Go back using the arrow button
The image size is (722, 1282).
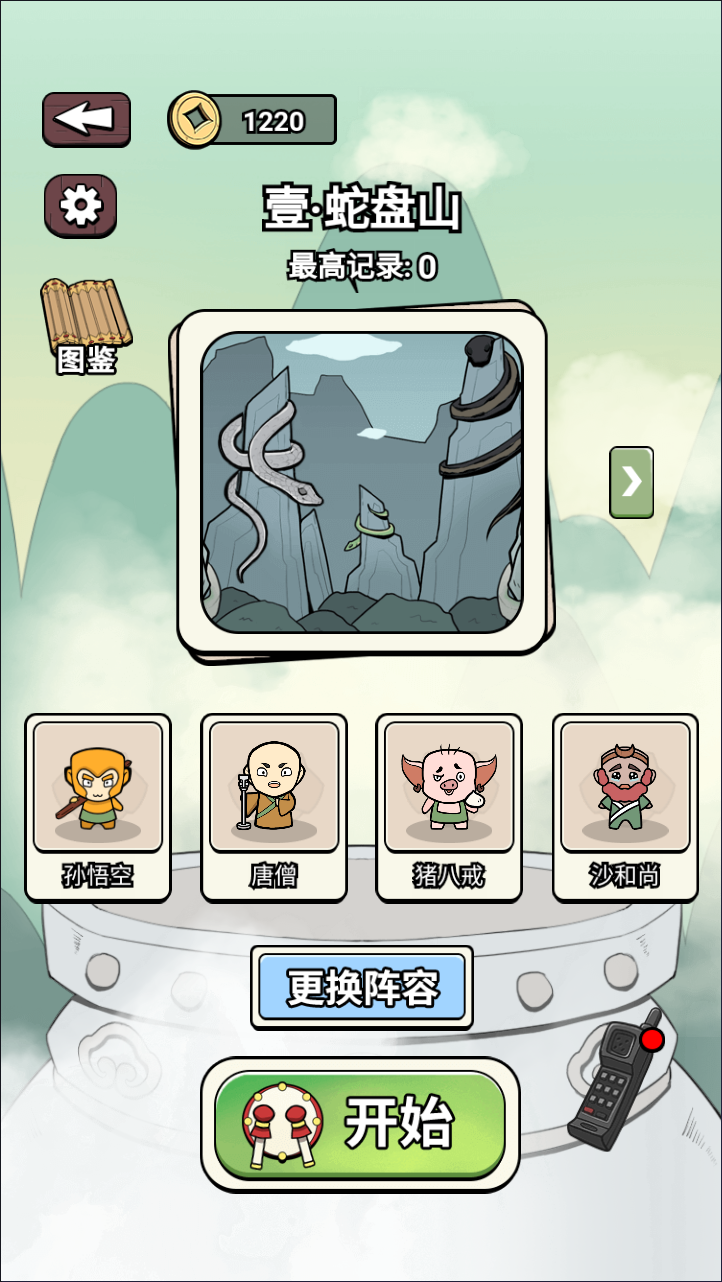86,119
